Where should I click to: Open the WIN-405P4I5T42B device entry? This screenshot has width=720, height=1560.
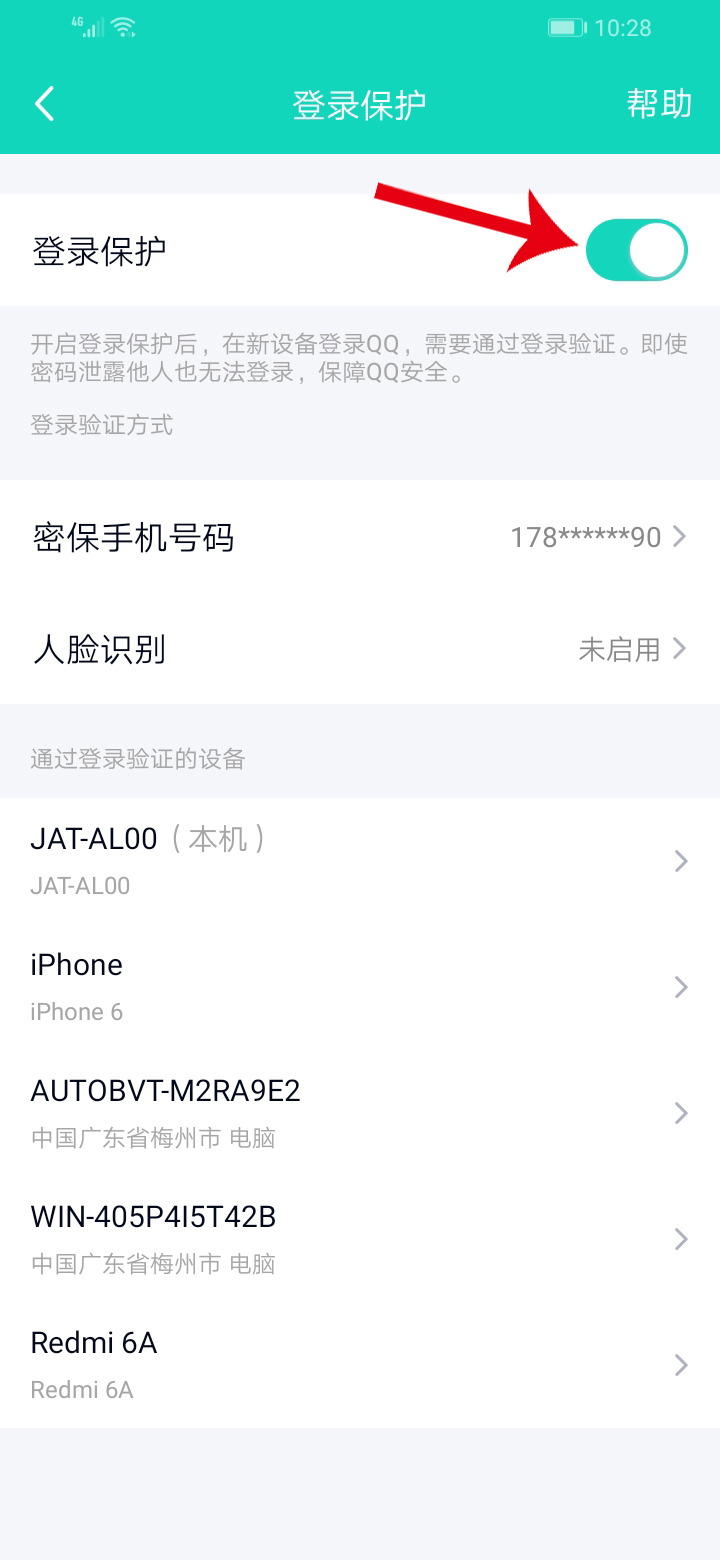[360, 1238]
